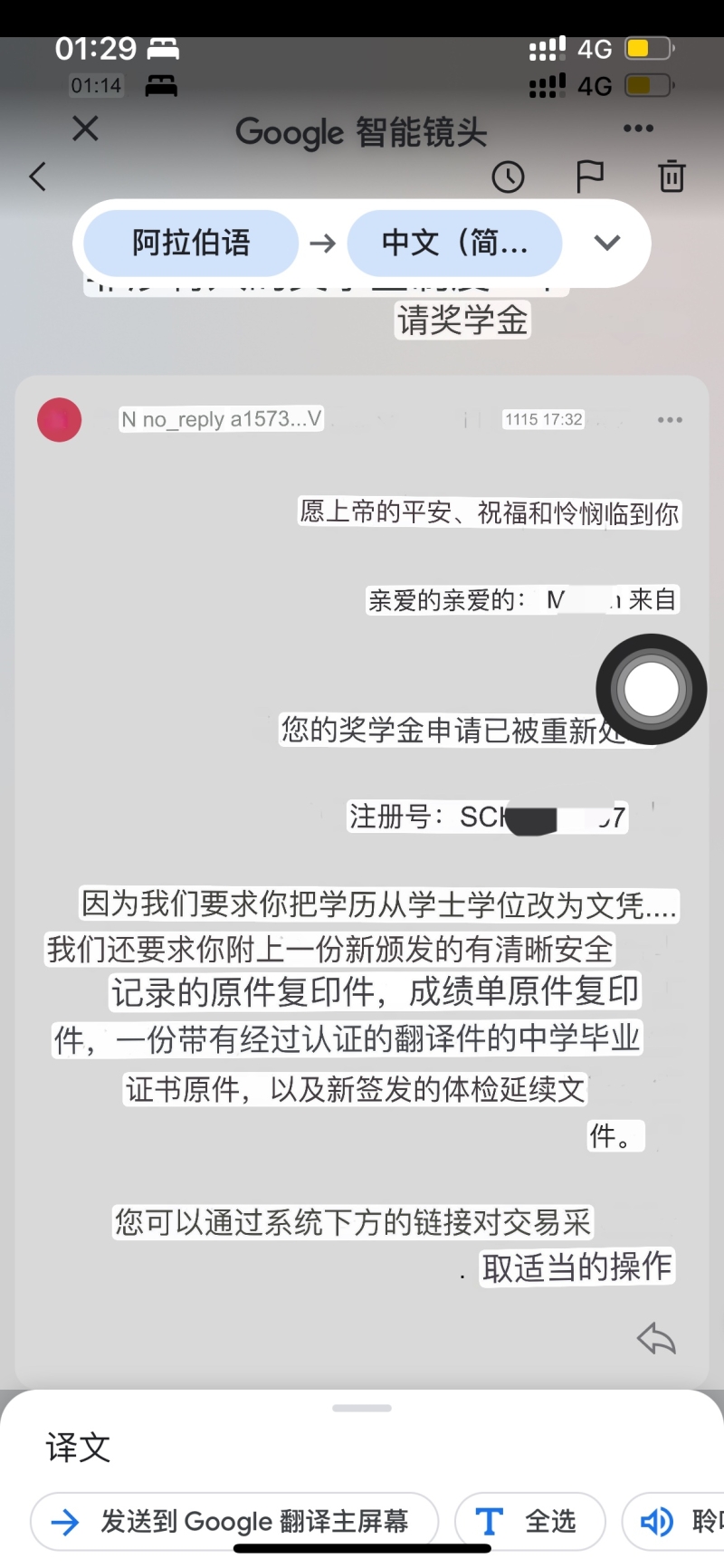Tap the speaker listen chip
This screenshot has height=1568, width=724.
click(674, 1522)
